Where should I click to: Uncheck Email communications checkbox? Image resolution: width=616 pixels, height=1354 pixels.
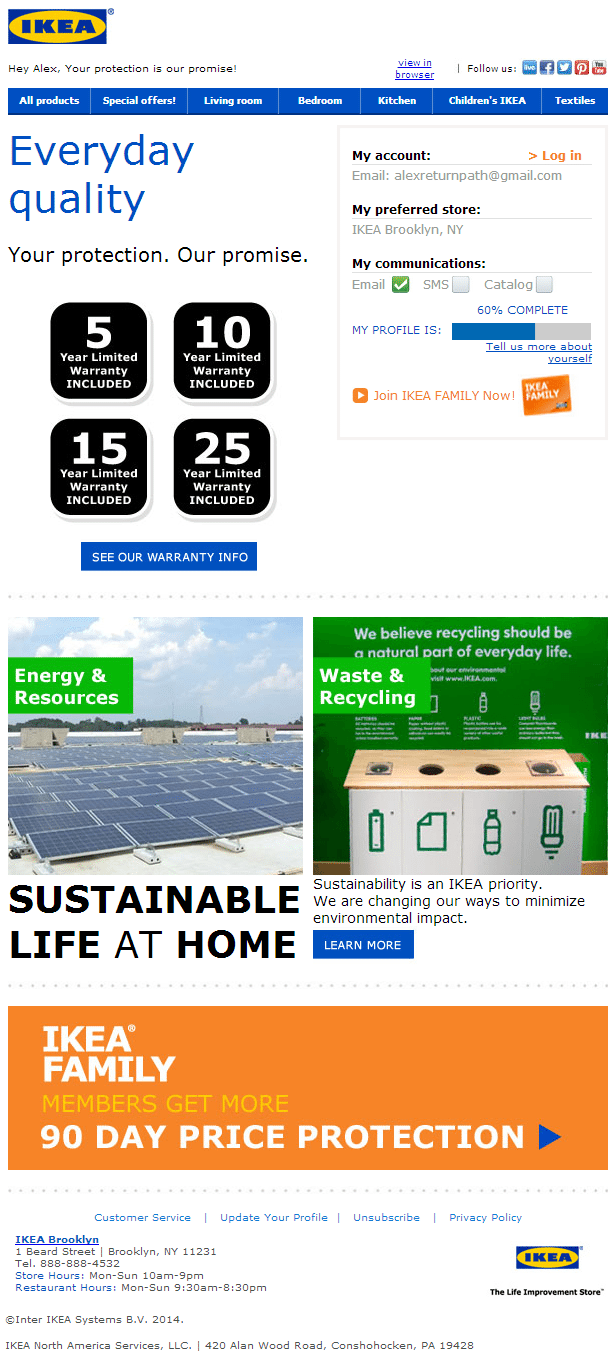pos(400,285)
